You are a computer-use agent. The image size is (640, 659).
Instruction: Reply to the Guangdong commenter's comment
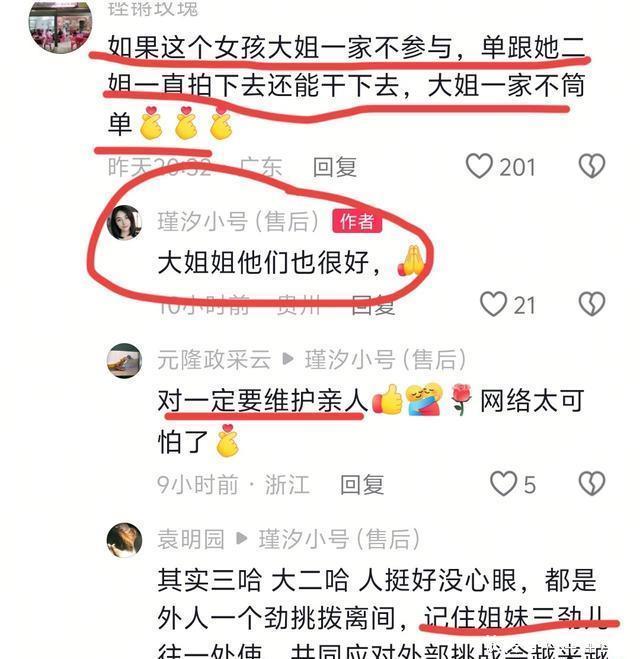coord(335,167)
